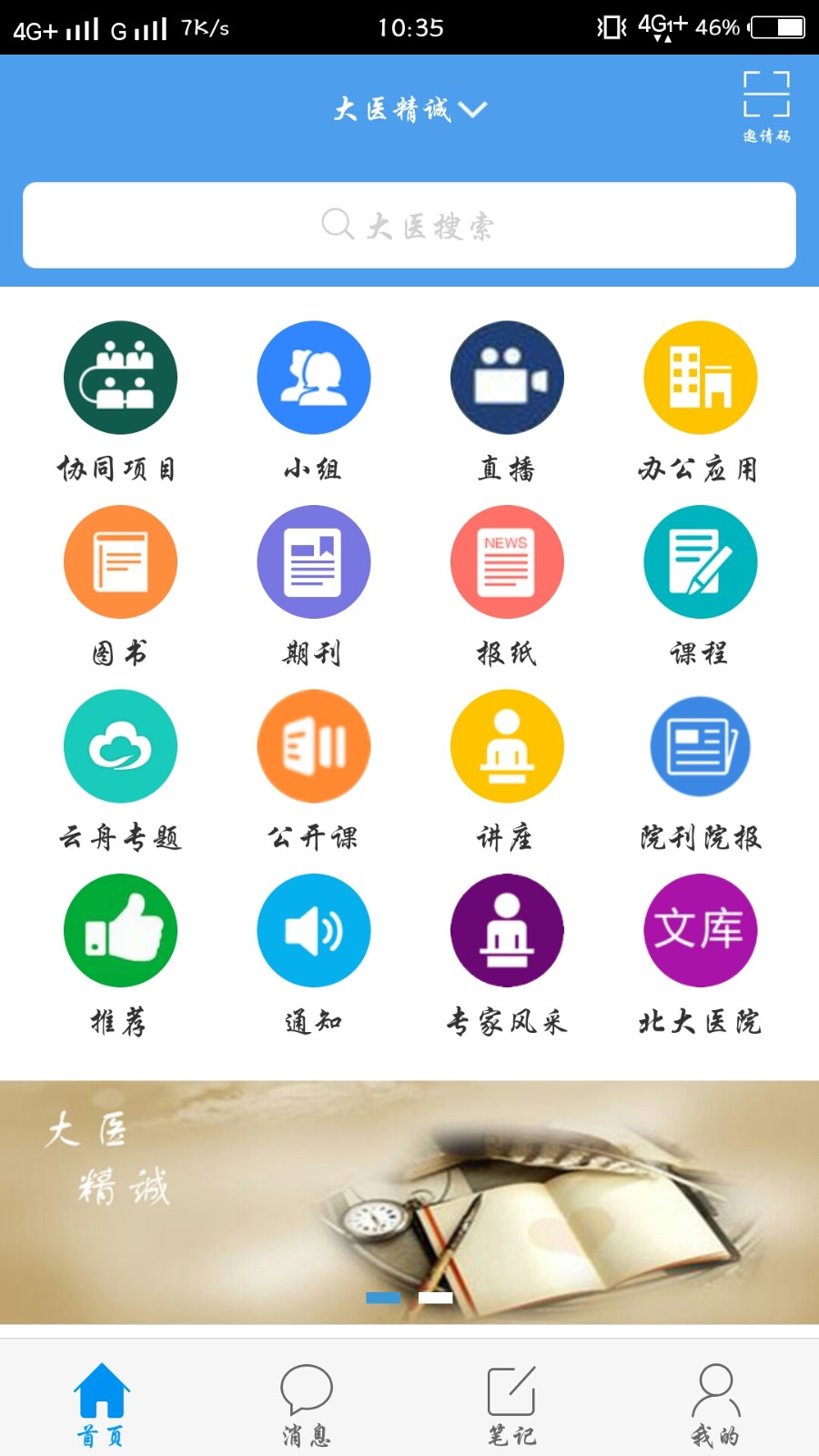
Task: Select the 协同项目 collaborative projects icon
Action: (x=119, y=378)
